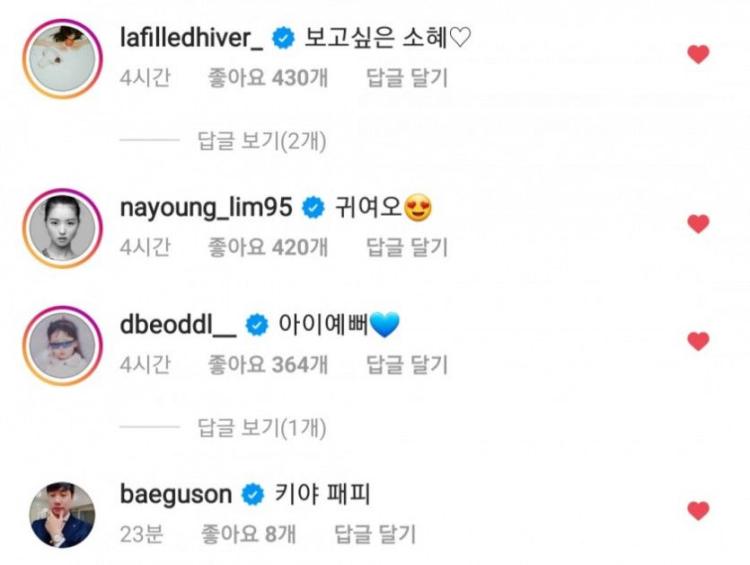Viewport: 750px width, 565px height.
Task: Unlike dbeoddl__'s comment heart
Action: coord(698,342)
